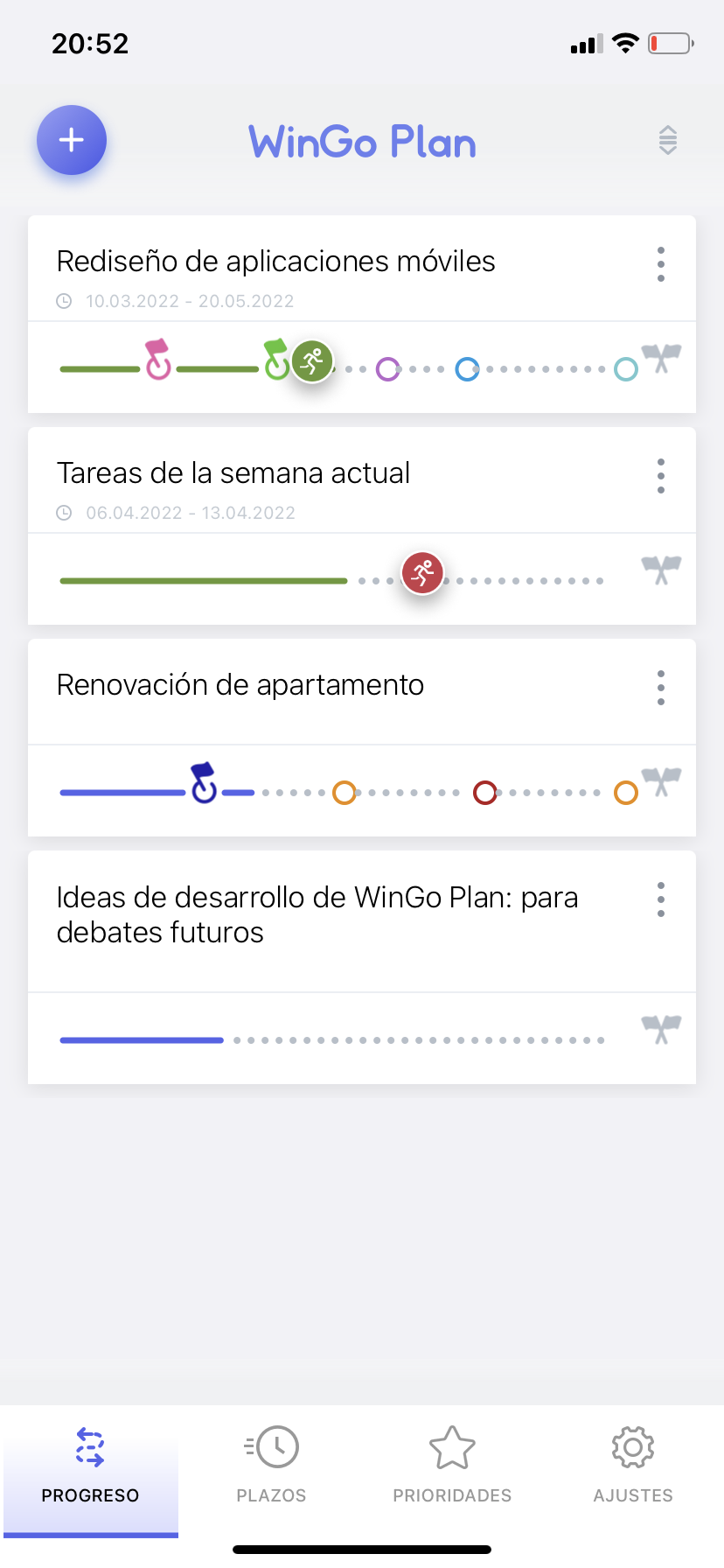The width and height of the screenshot is (724, 1568).
Task: Click the finish flag on the WinGo ideas timeline
Action: pyautogui.click(x=662, y=1029)
